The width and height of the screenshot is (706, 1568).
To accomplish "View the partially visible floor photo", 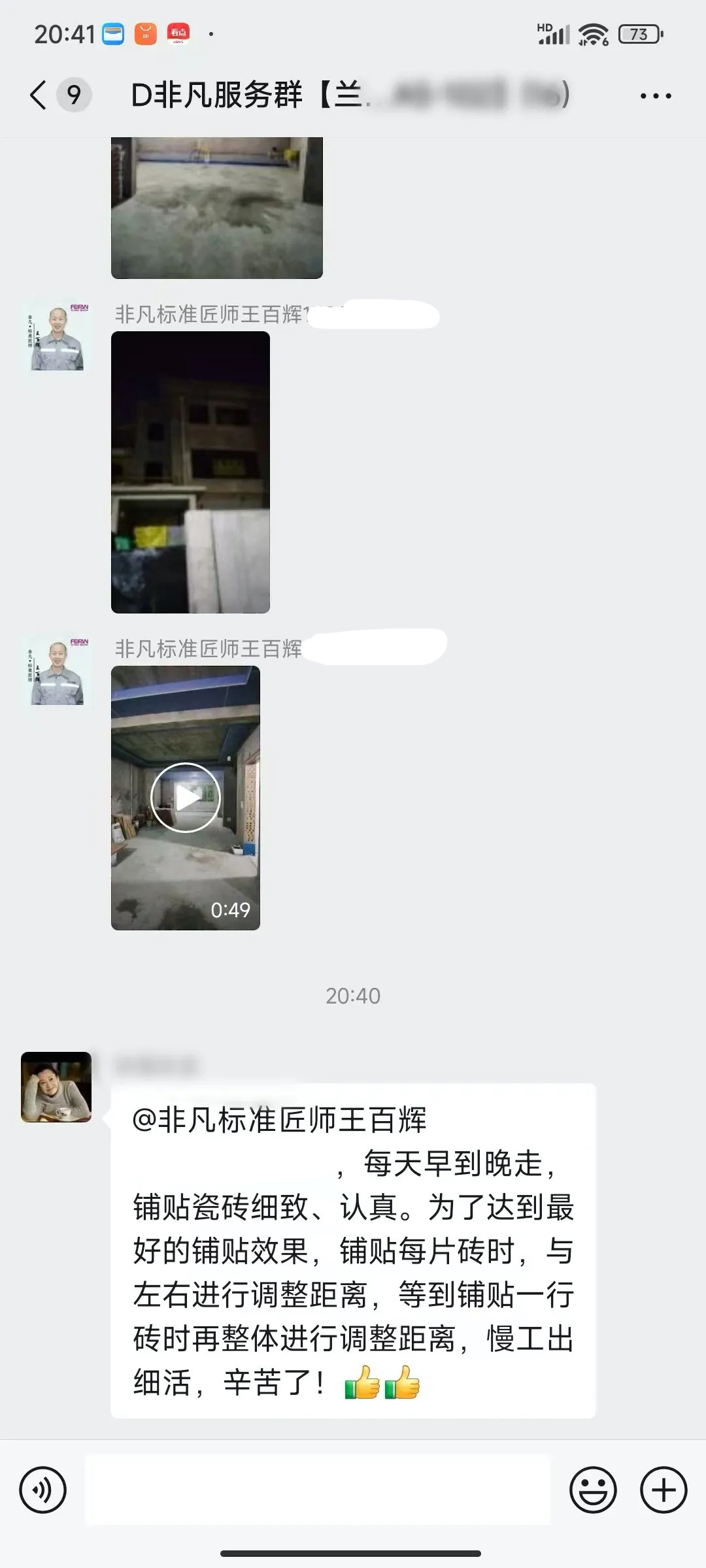I will (x=216, y=208).
